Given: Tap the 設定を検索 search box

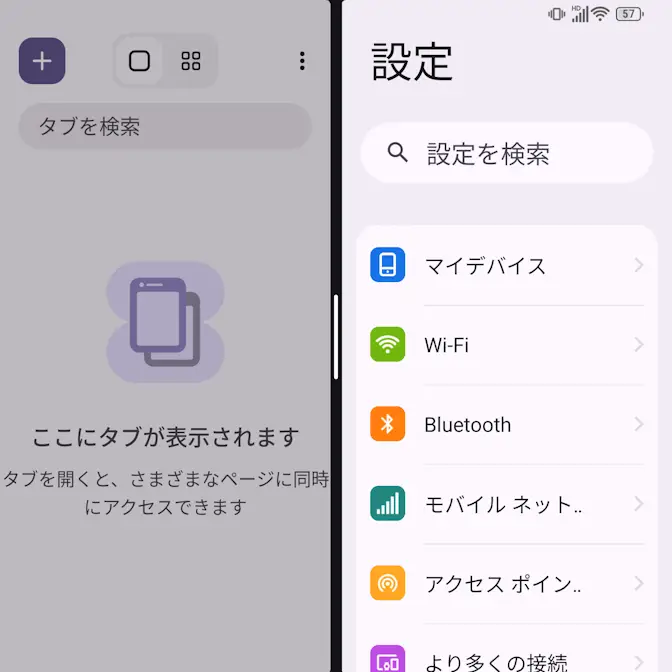Looking at the screenshot, I should click(x=506, y=153).
